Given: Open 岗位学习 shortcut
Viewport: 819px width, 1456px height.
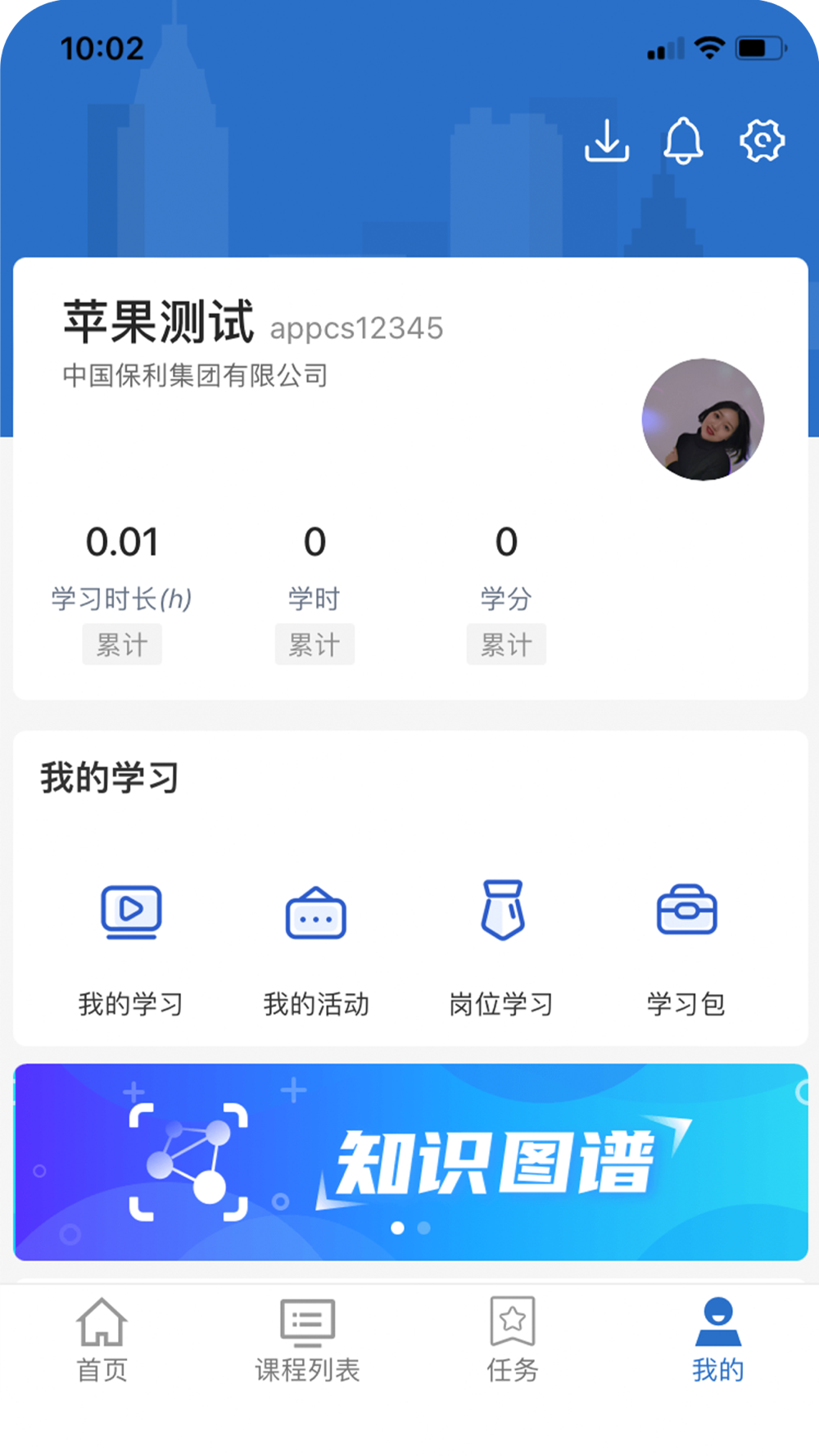Looking at the screenshot, I should pyautogui.click(x=501, y=946).
